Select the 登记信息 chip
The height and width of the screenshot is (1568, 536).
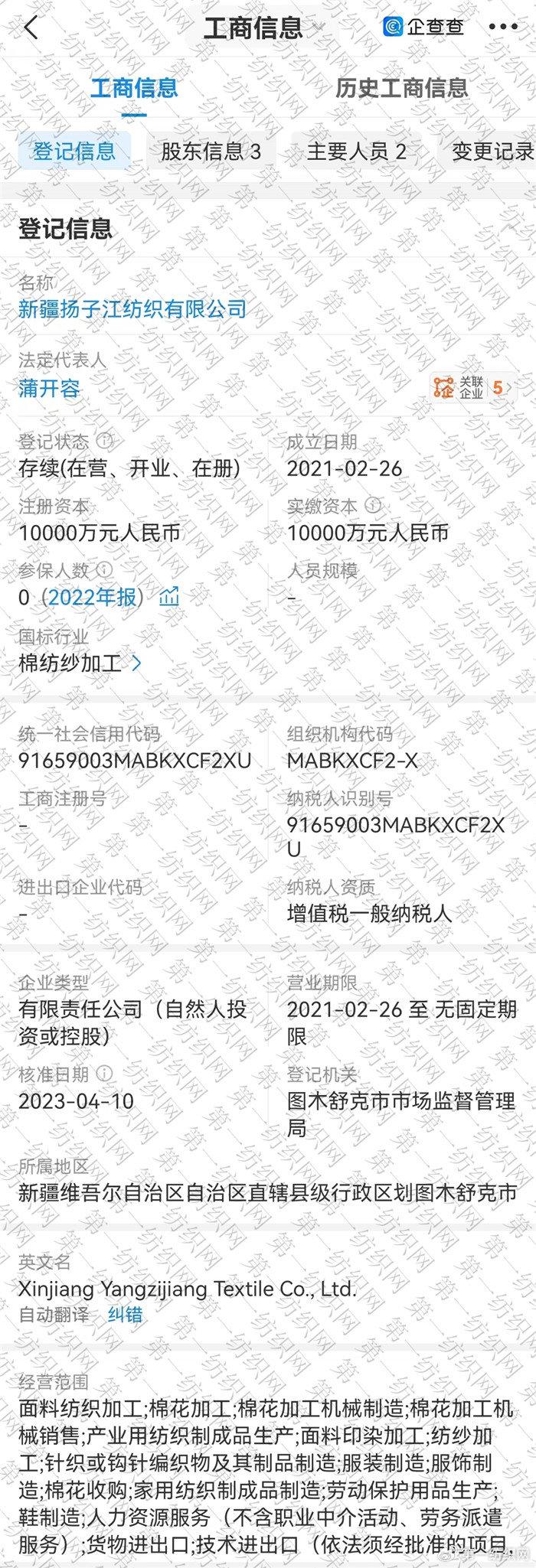tap(74, 151)
